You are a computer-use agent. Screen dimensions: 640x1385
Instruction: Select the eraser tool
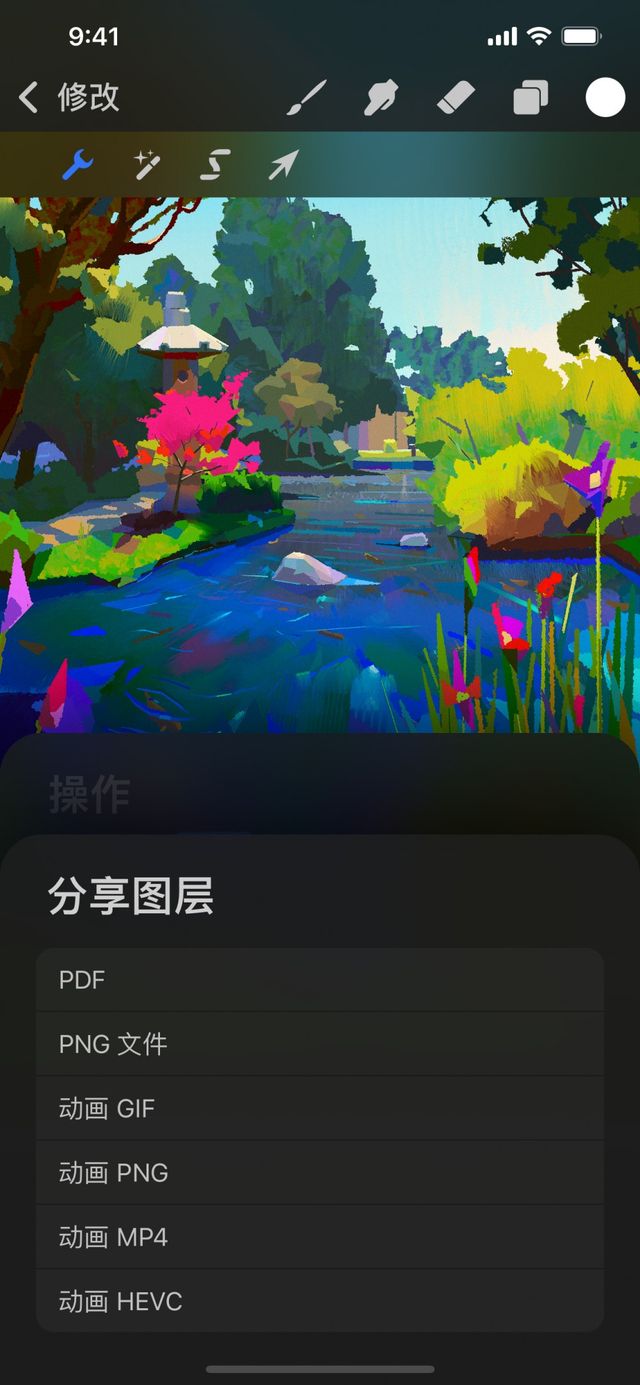[456, 98]
